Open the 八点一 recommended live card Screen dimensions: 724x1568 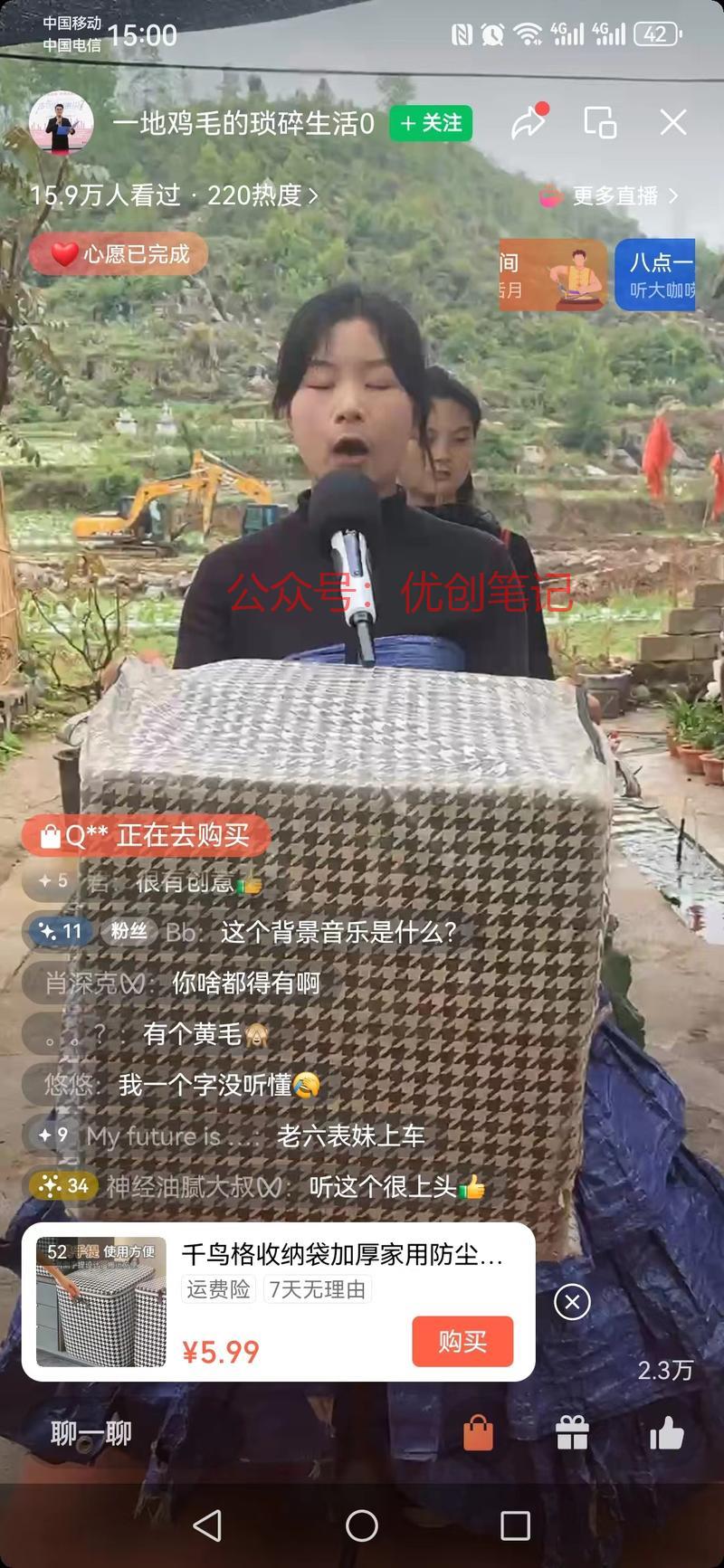(655, 275)
